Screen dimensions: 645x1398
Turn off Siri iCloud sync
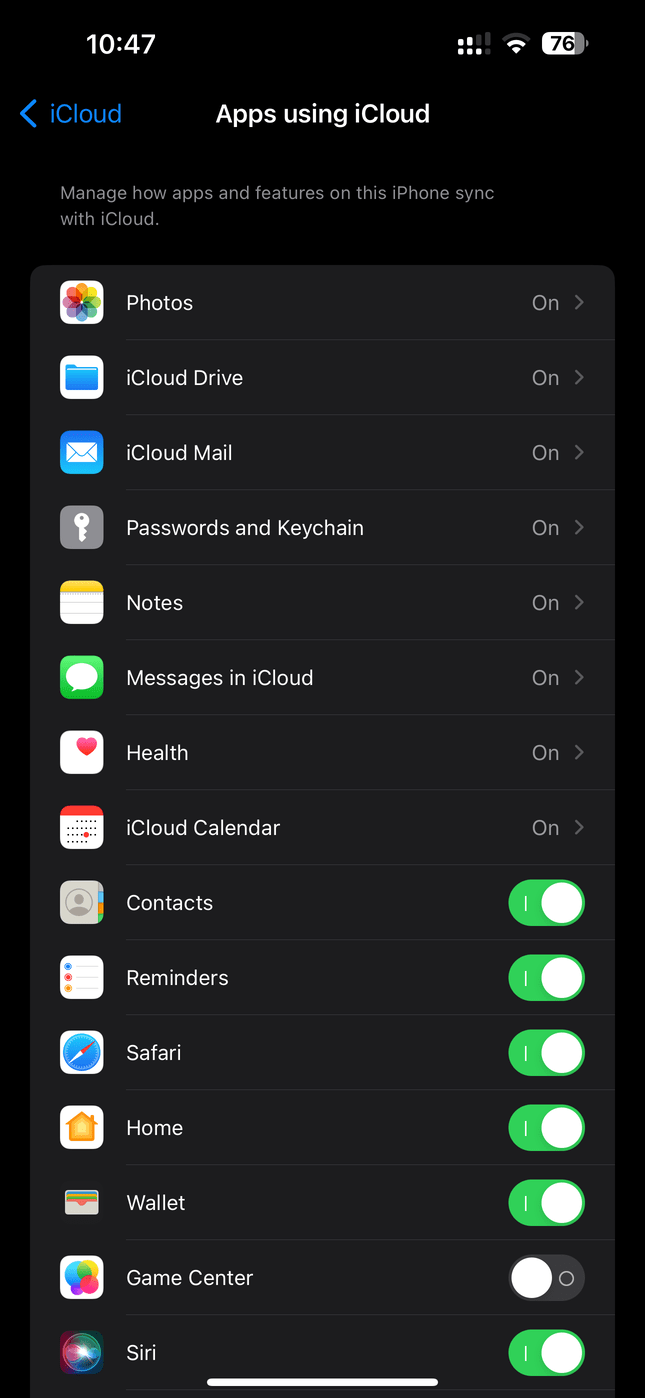point(546,1353)
